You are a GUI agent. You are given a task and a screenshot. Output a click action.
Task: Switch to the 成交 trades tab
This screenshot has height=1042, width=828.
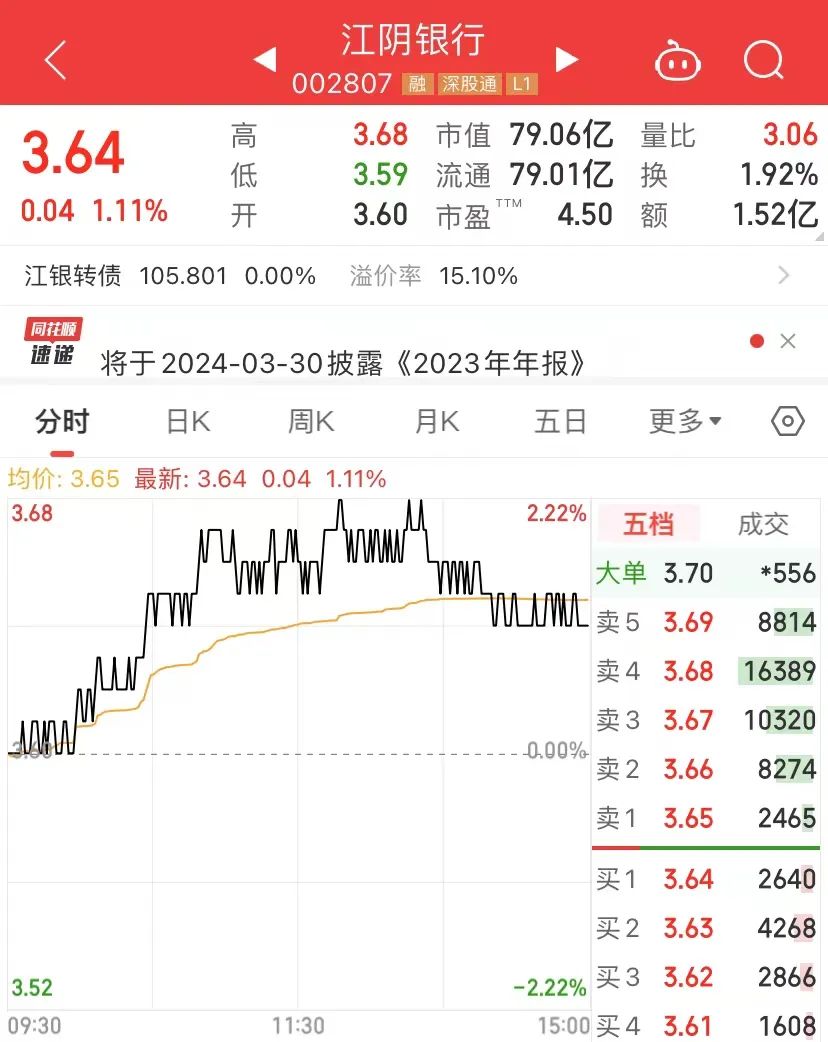pos(763,524)
